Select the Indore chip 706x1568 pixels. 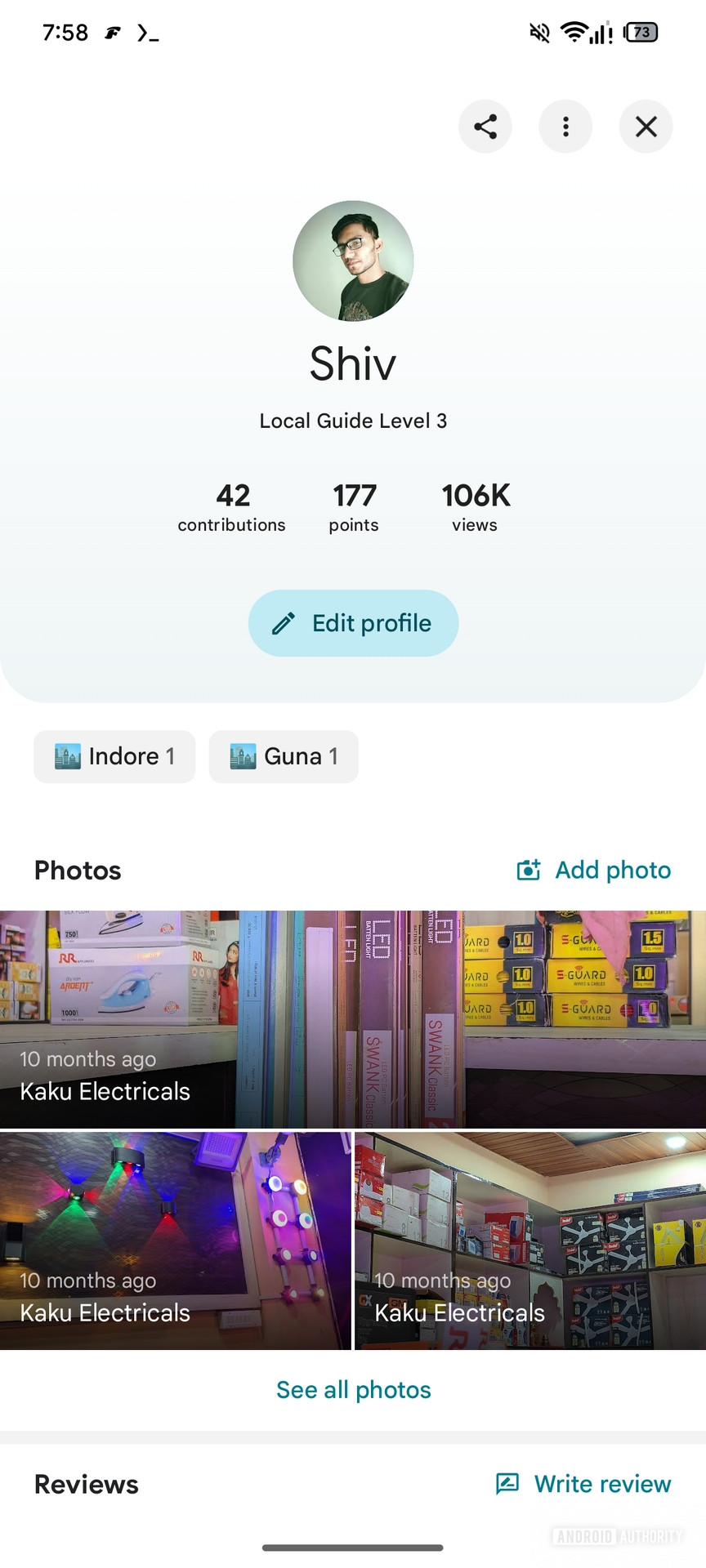pos(114,756)
